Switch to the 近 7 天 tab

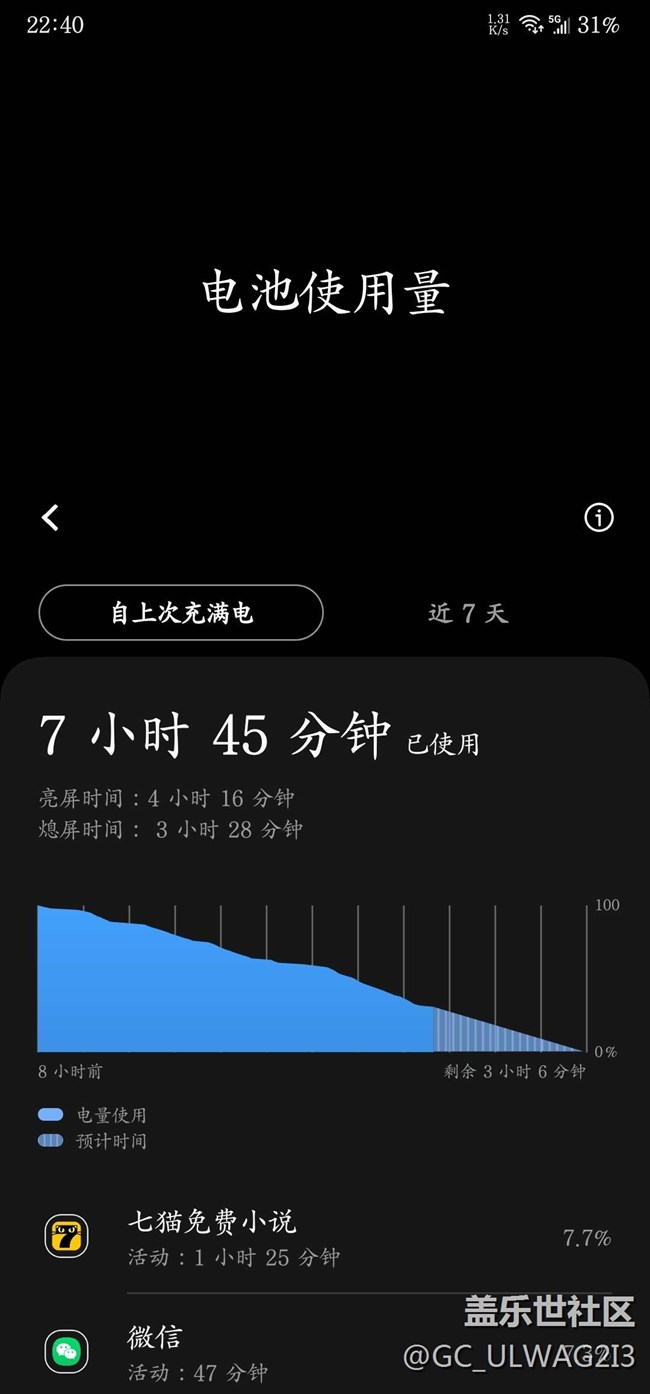click(x=468, y=613)
